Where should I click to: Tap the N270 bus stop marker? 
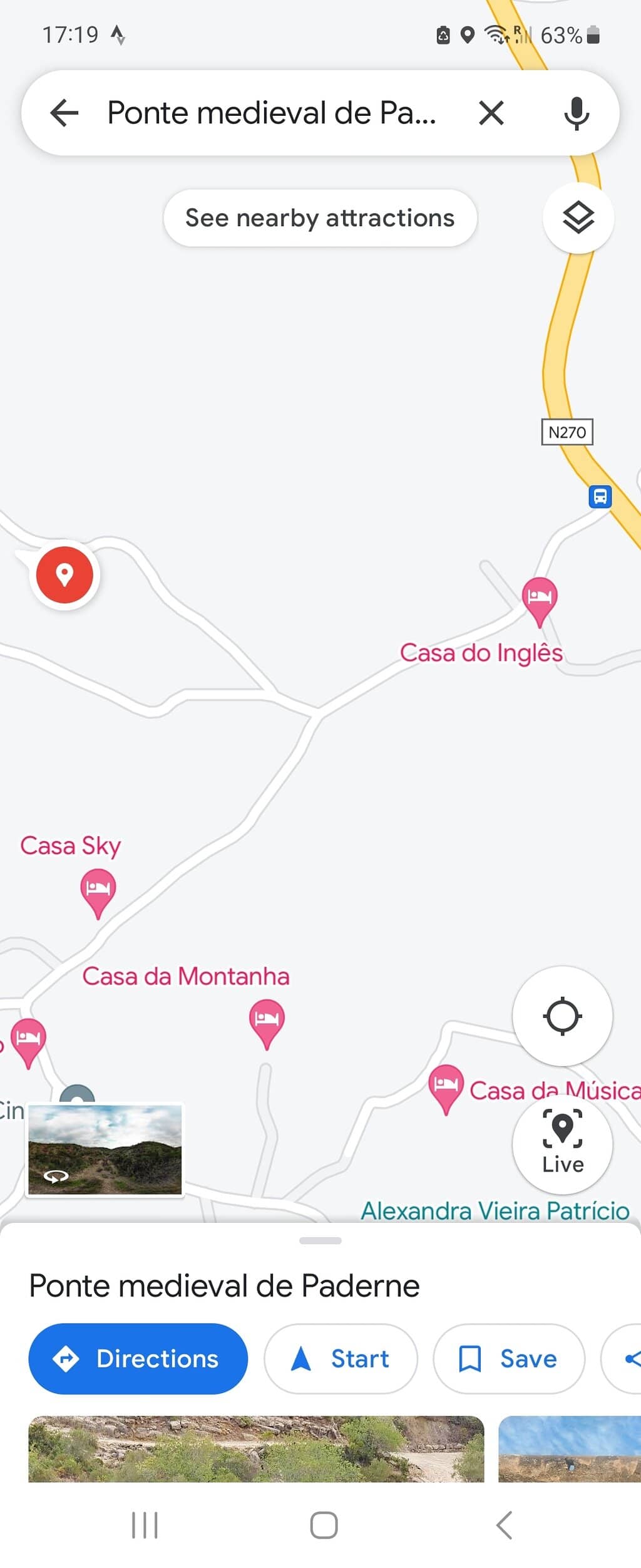tap(600, 497)
